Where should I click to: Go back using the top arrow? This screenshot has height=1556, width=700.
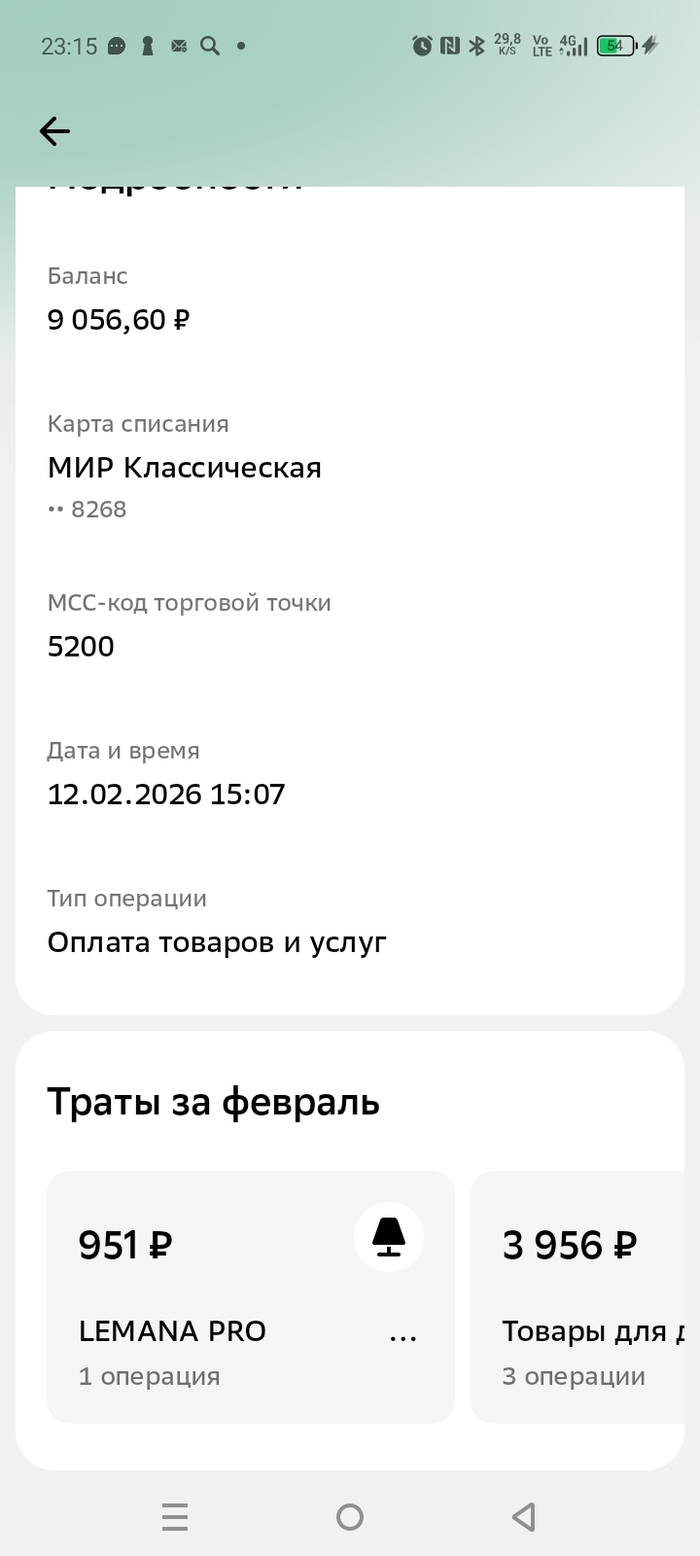(x=54, y=131)
